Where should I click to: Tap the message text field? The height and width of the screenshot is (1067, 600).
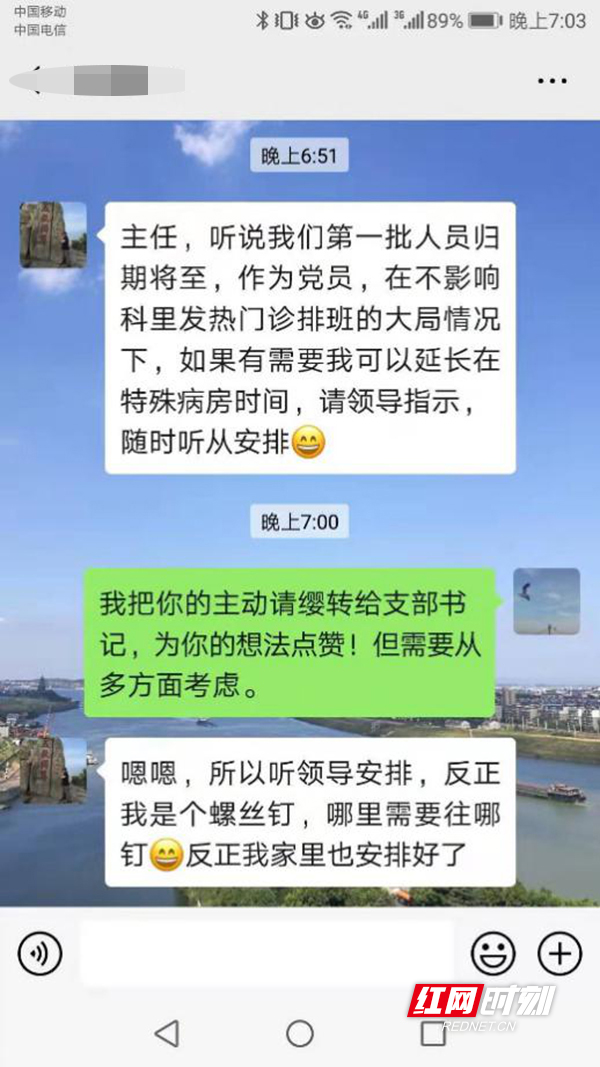[x=266, y=953]
